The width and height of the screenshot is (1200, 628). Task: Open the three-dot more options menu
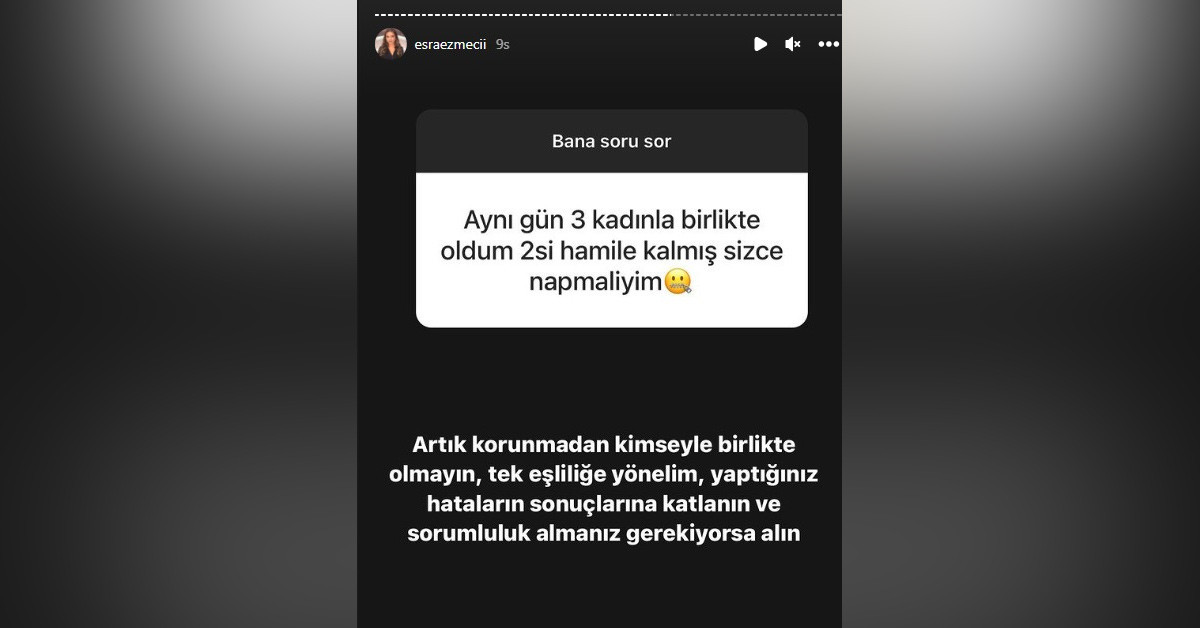pyautogui.click(x=828, y=44)
